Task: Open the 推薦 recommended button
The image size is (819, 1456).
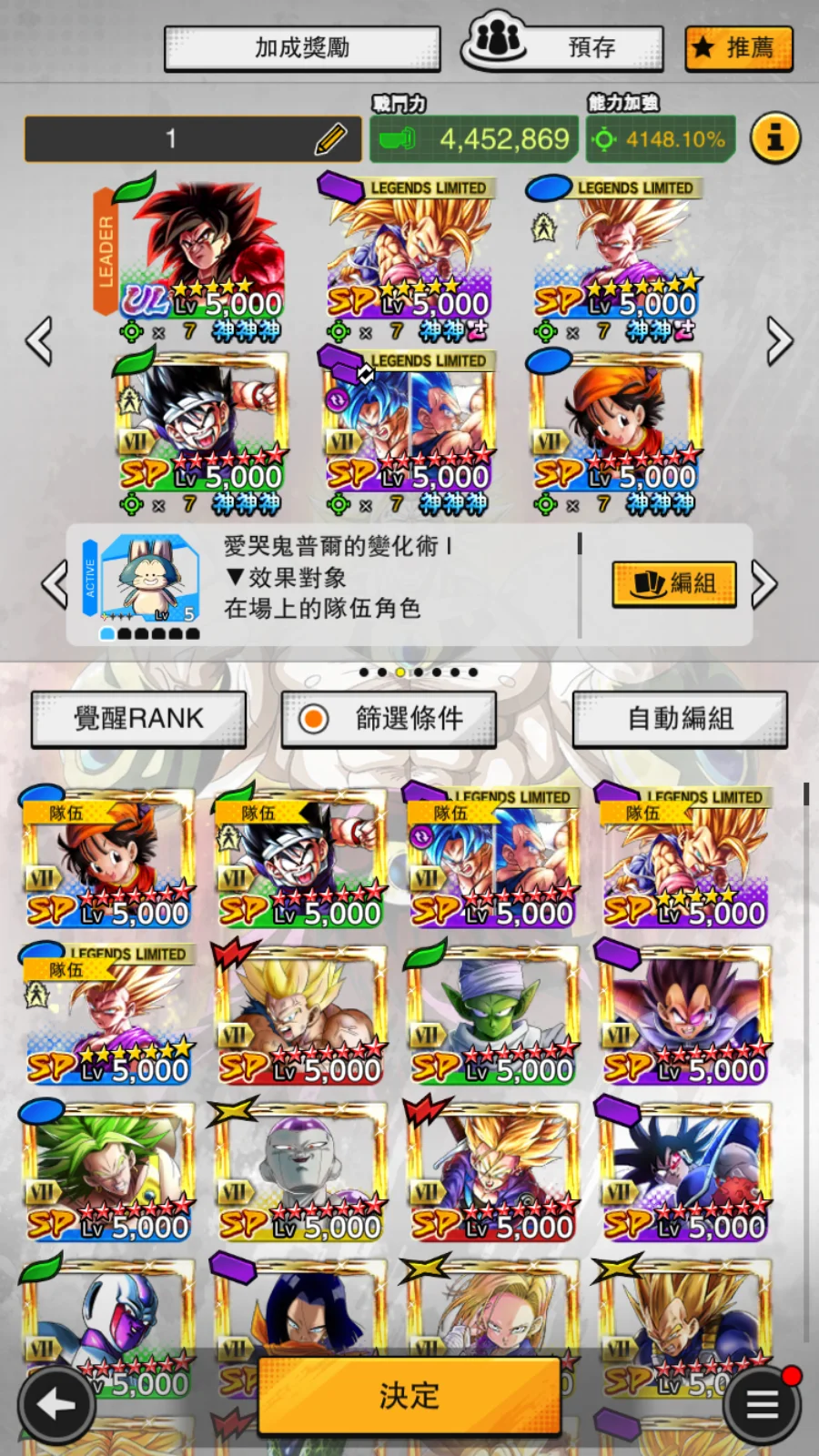Action: (x=738, y=48)
